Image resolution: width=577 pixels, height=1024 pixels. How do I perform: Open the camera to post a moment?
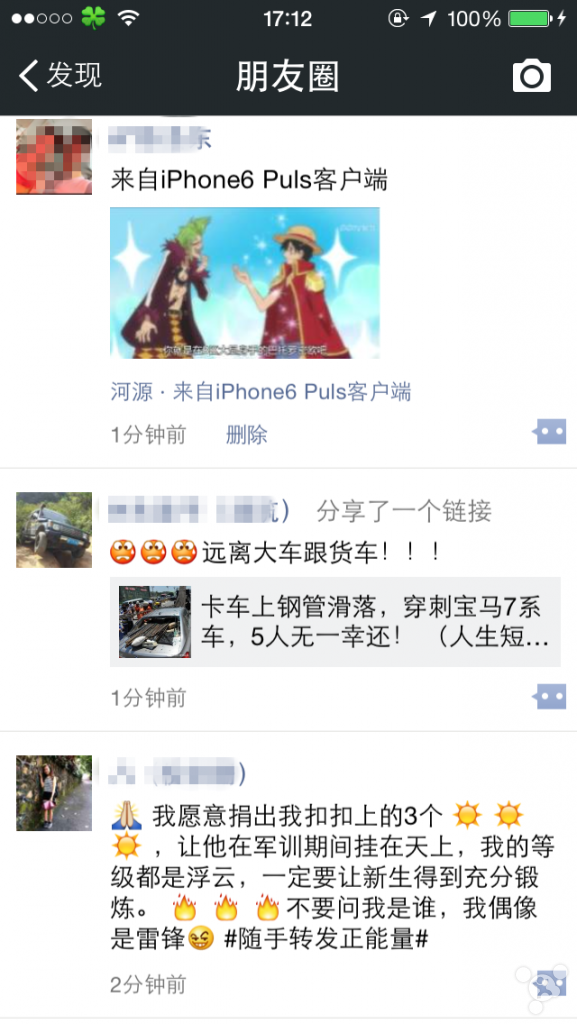pos(531,76)
